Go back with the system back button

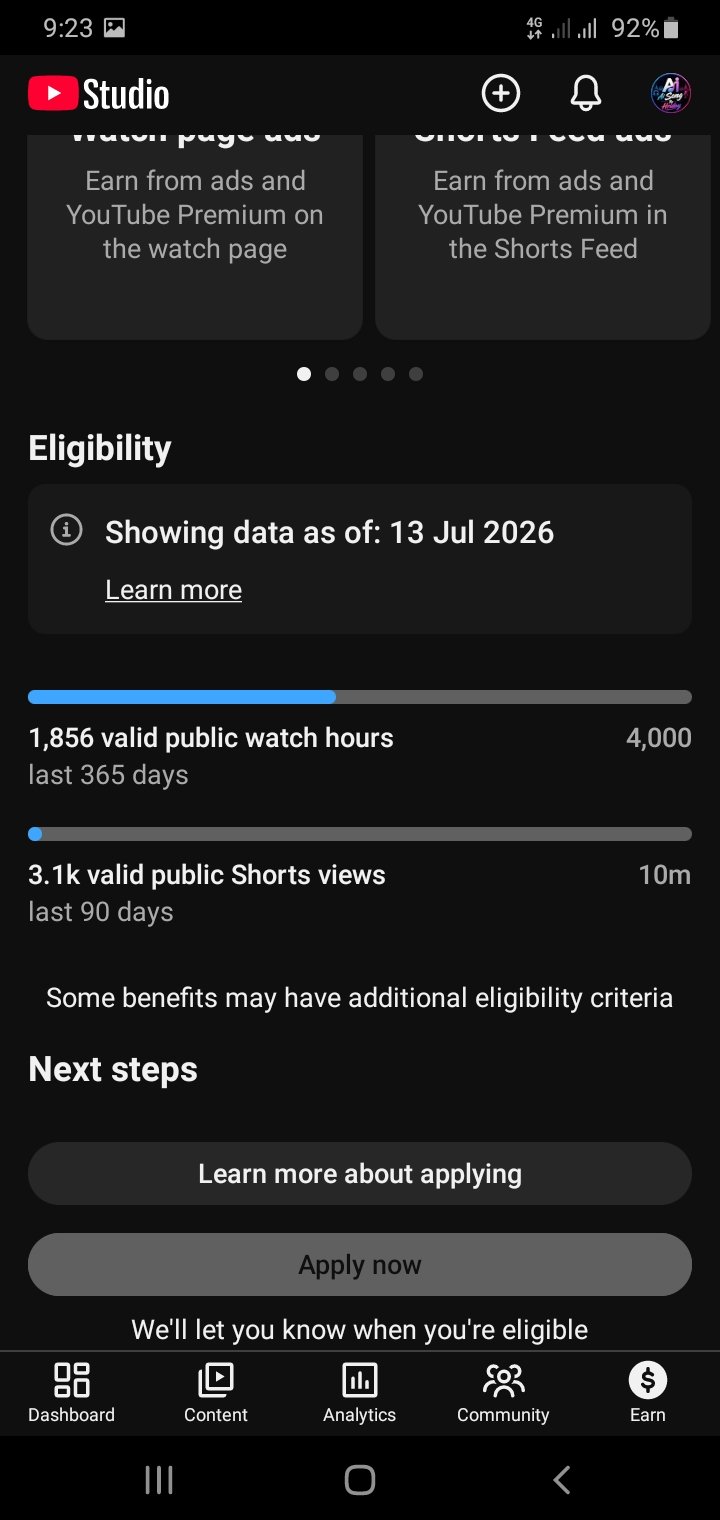(562, 1479)
